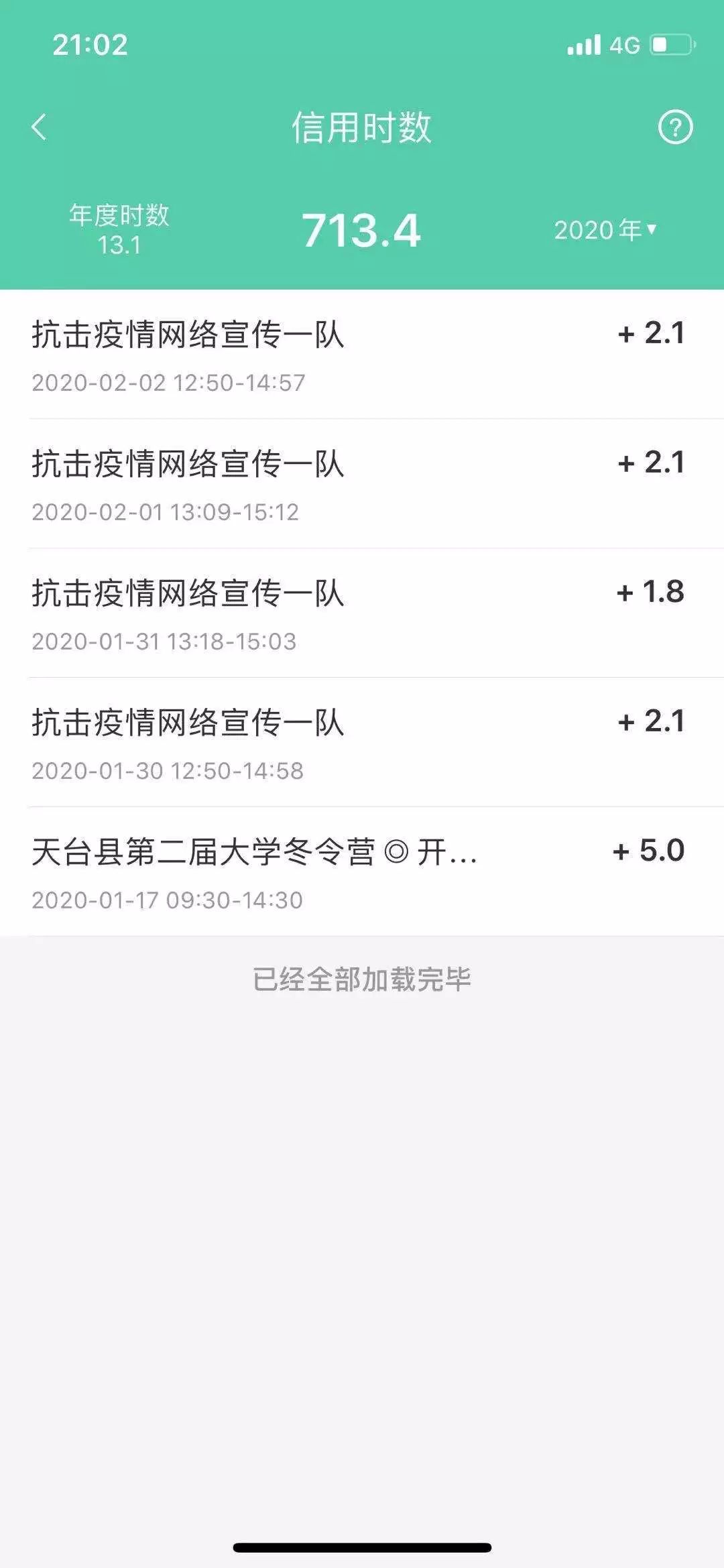Image resolution: width=724 pixels, height=1568 pixels.
Task: Open the 2020-01-30 抗击疫情网络宣传一队 record
Action: (362, 743)
